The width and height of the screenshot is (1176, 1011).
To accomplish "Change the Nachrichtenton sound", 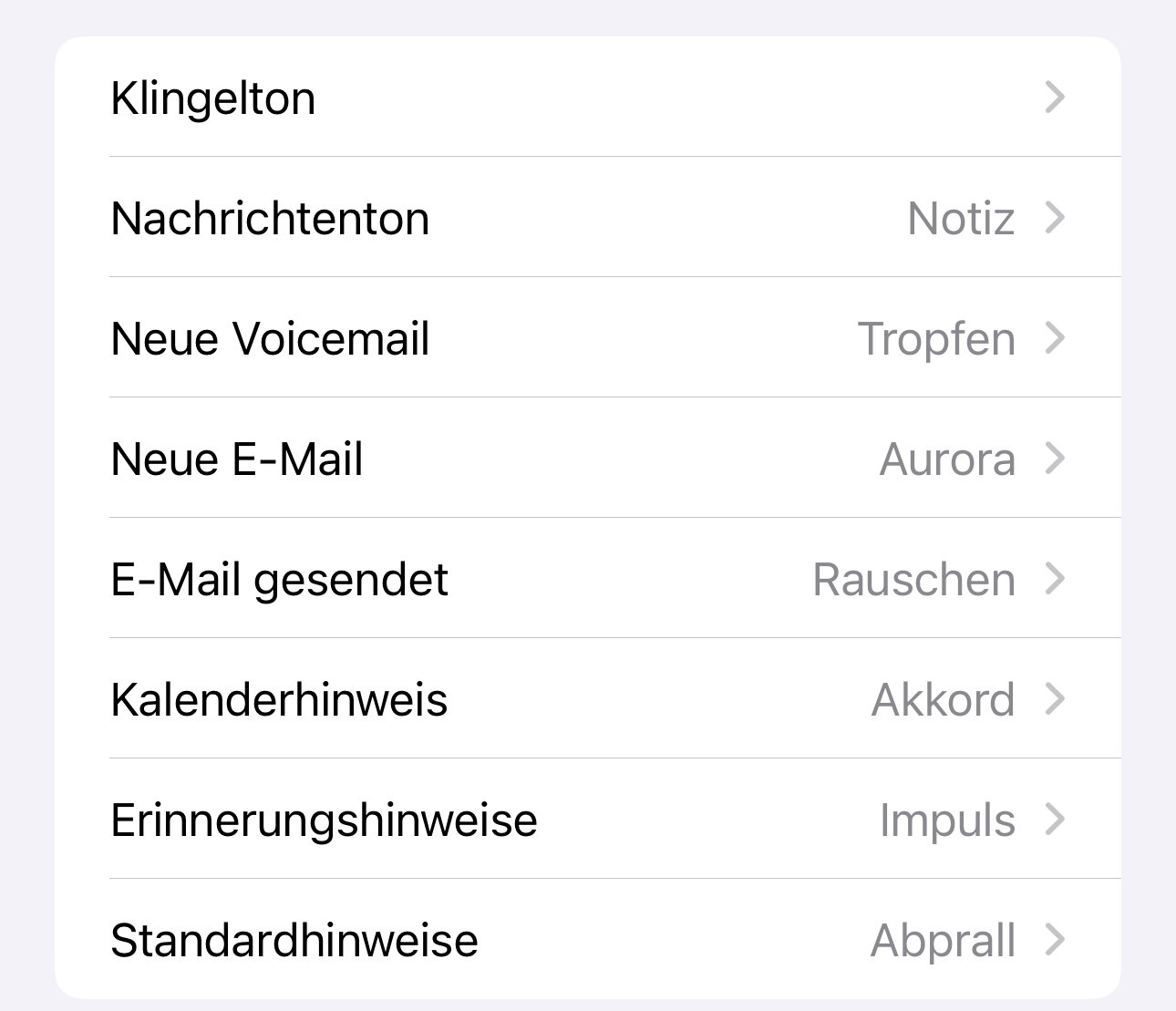I will [x=587, y=218].
